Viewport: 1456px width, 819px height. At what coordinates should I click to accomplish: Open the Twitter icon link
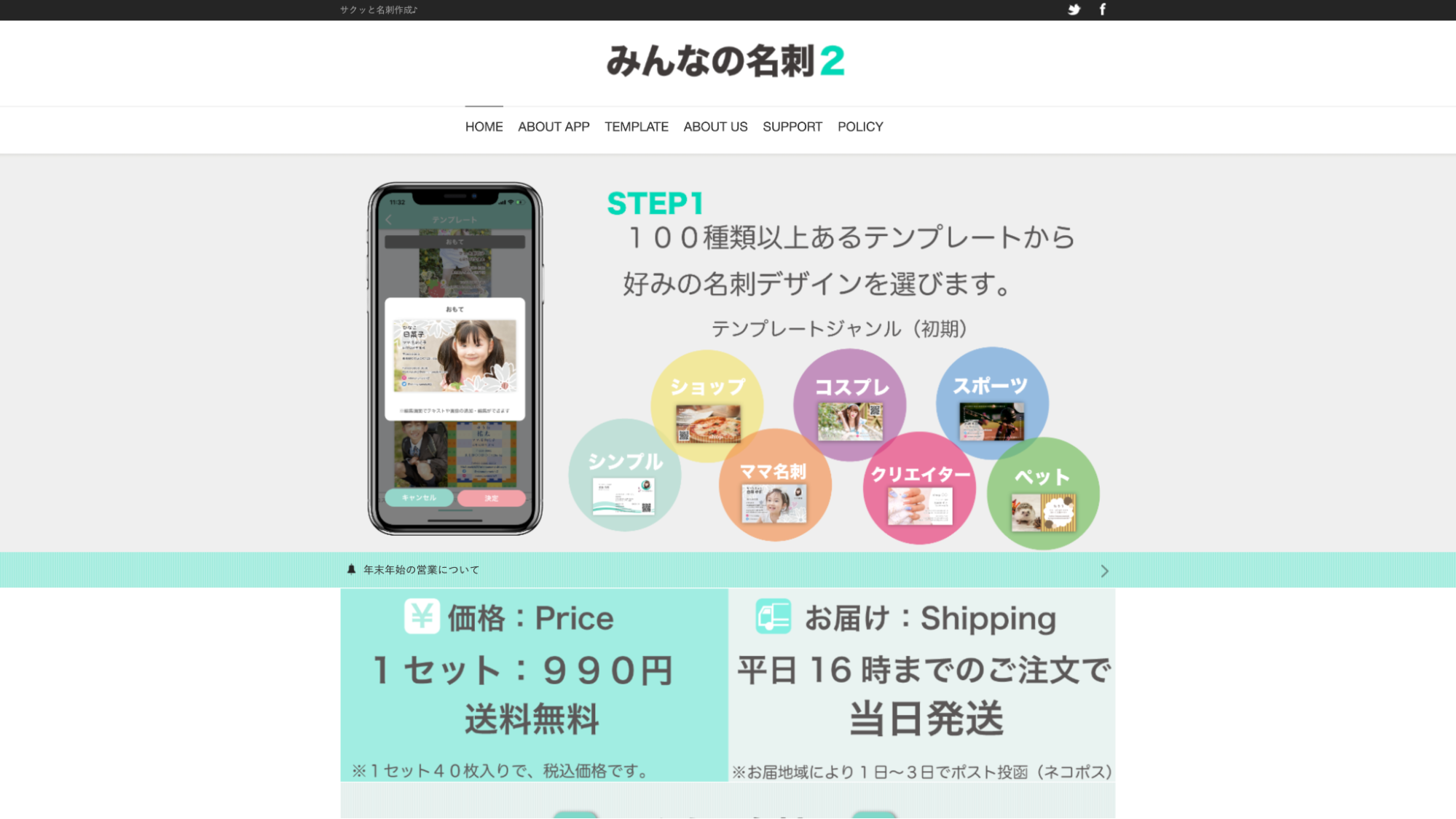[1074, 9]
